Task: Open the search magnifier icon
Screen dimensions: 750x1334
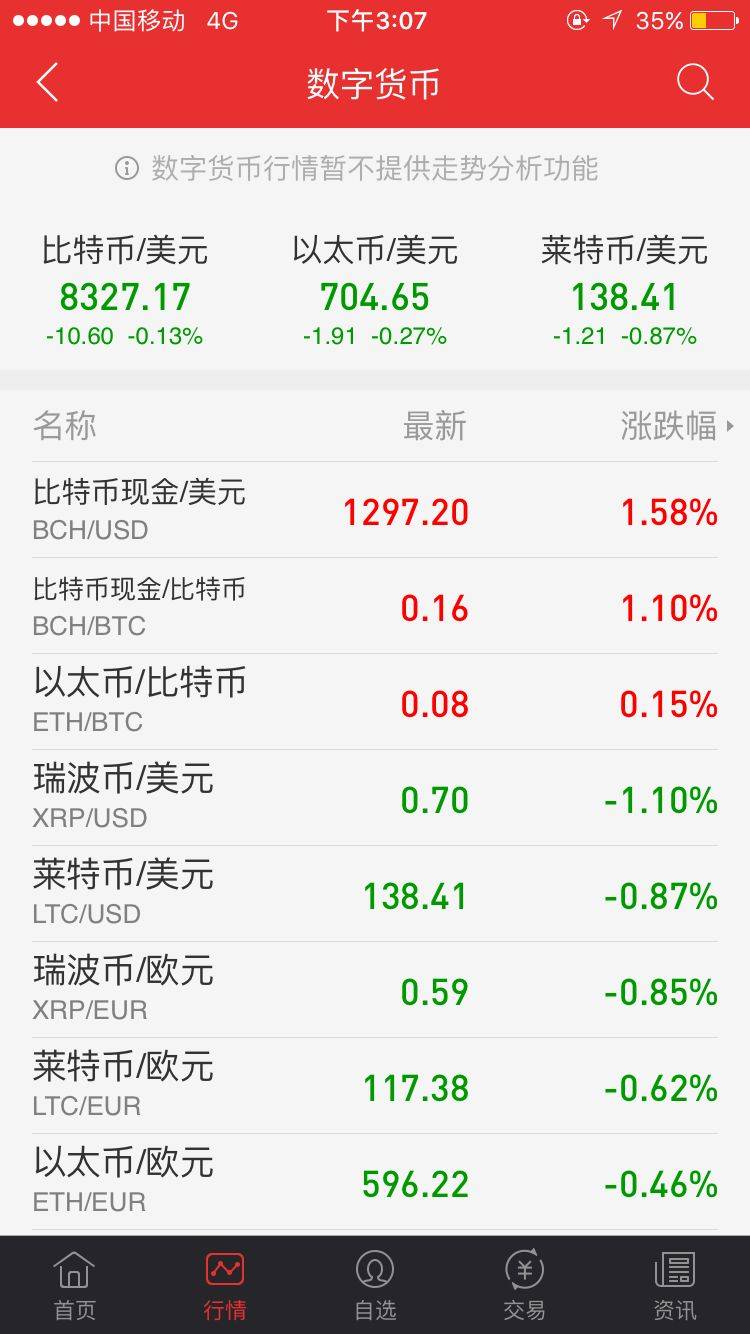Action: pos(695,83)
